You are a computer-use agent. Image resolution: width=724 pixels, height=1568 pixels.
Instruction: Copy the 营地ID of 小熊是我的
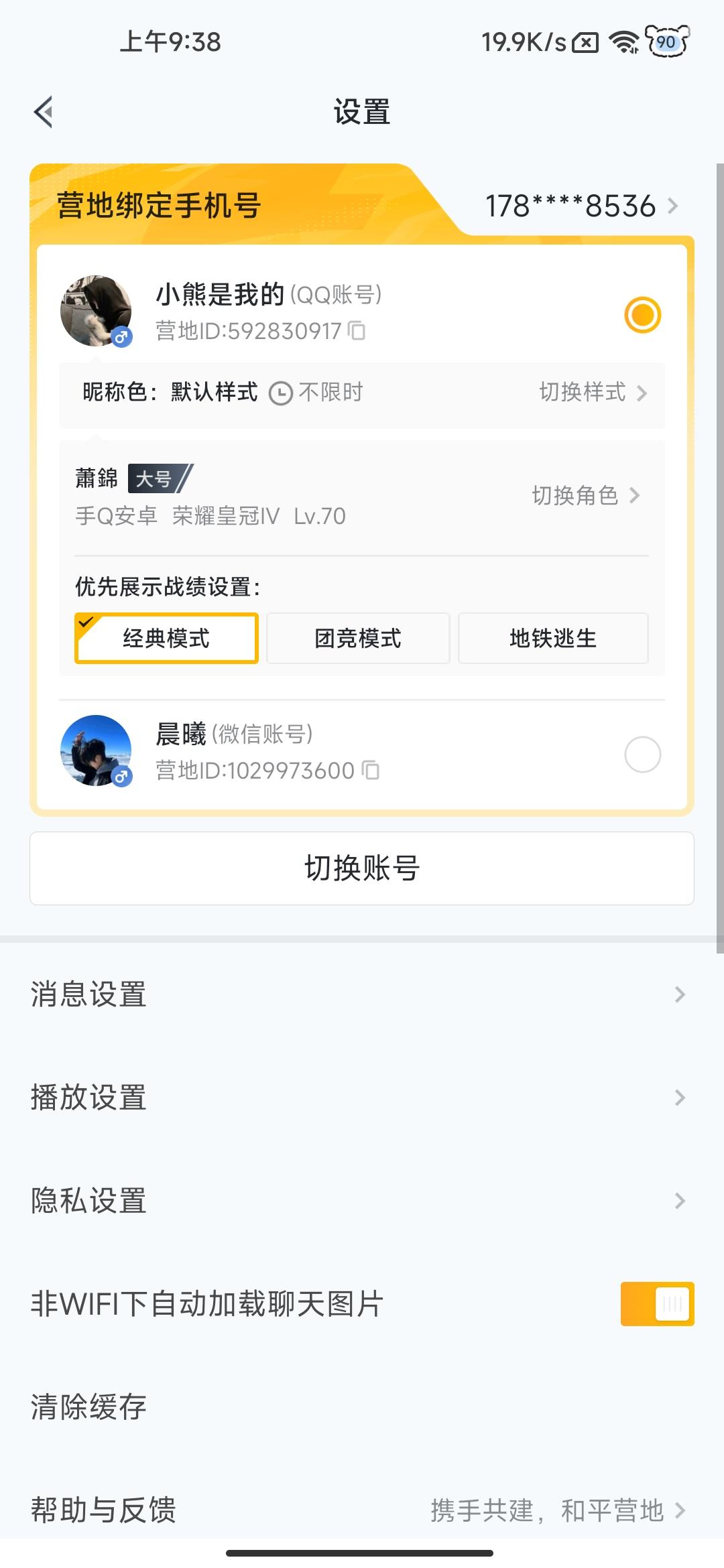click(357, 331)
